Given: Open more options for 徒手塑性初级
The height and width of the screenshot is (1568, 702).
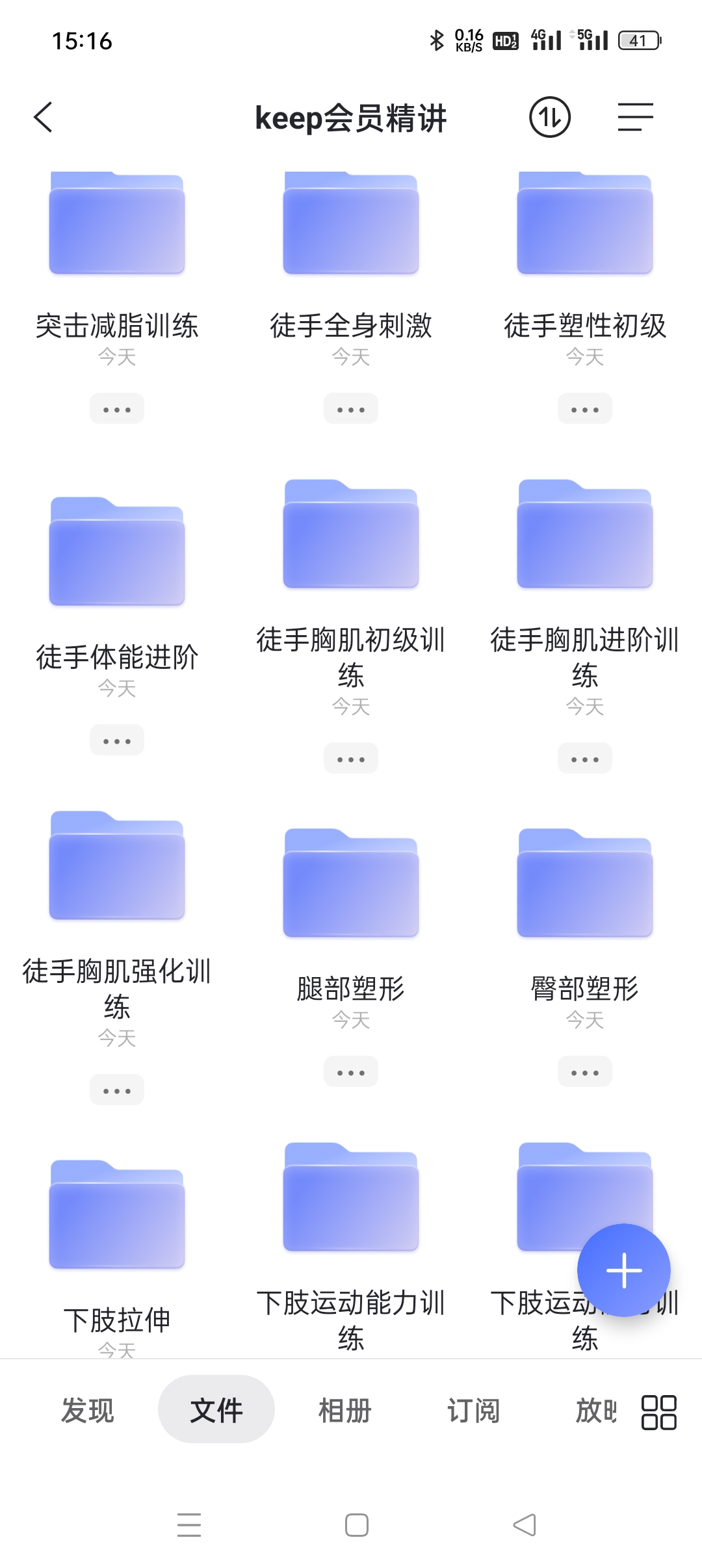Looking at the screenshot, I should [x=585, y=409].
